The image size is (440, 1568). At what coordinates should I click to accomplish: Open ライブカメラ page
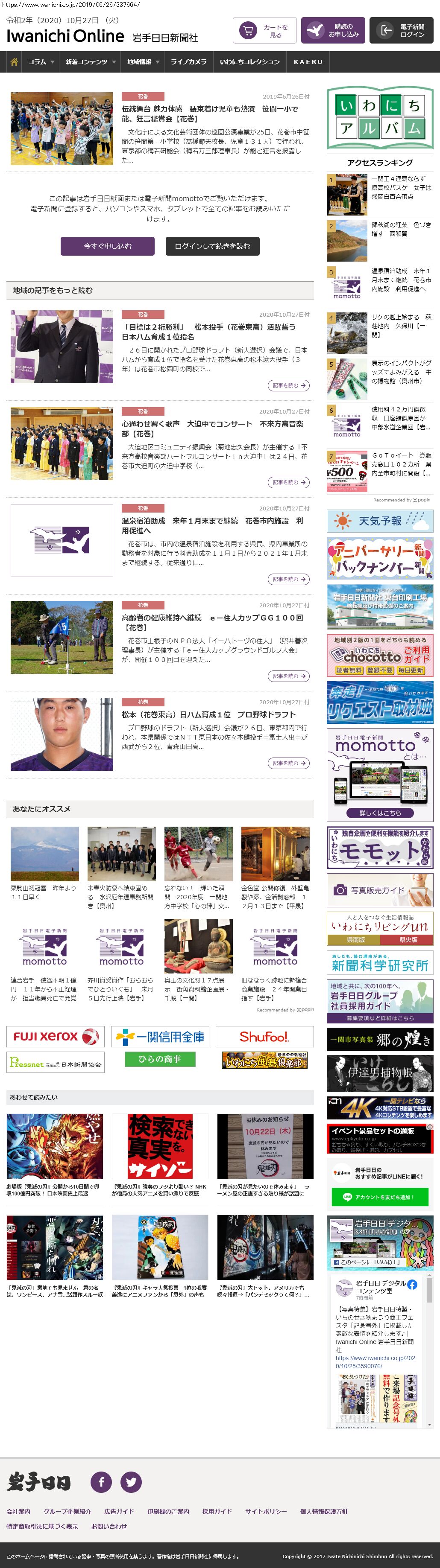(188, 62)
